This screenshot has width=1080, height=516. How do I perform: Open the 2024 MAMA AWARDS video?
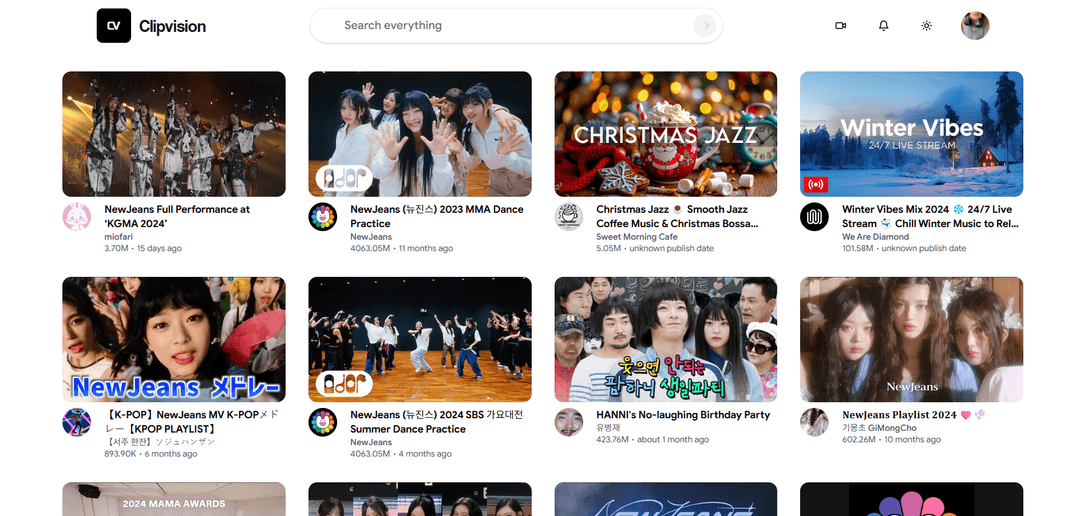tap(174, 500)
